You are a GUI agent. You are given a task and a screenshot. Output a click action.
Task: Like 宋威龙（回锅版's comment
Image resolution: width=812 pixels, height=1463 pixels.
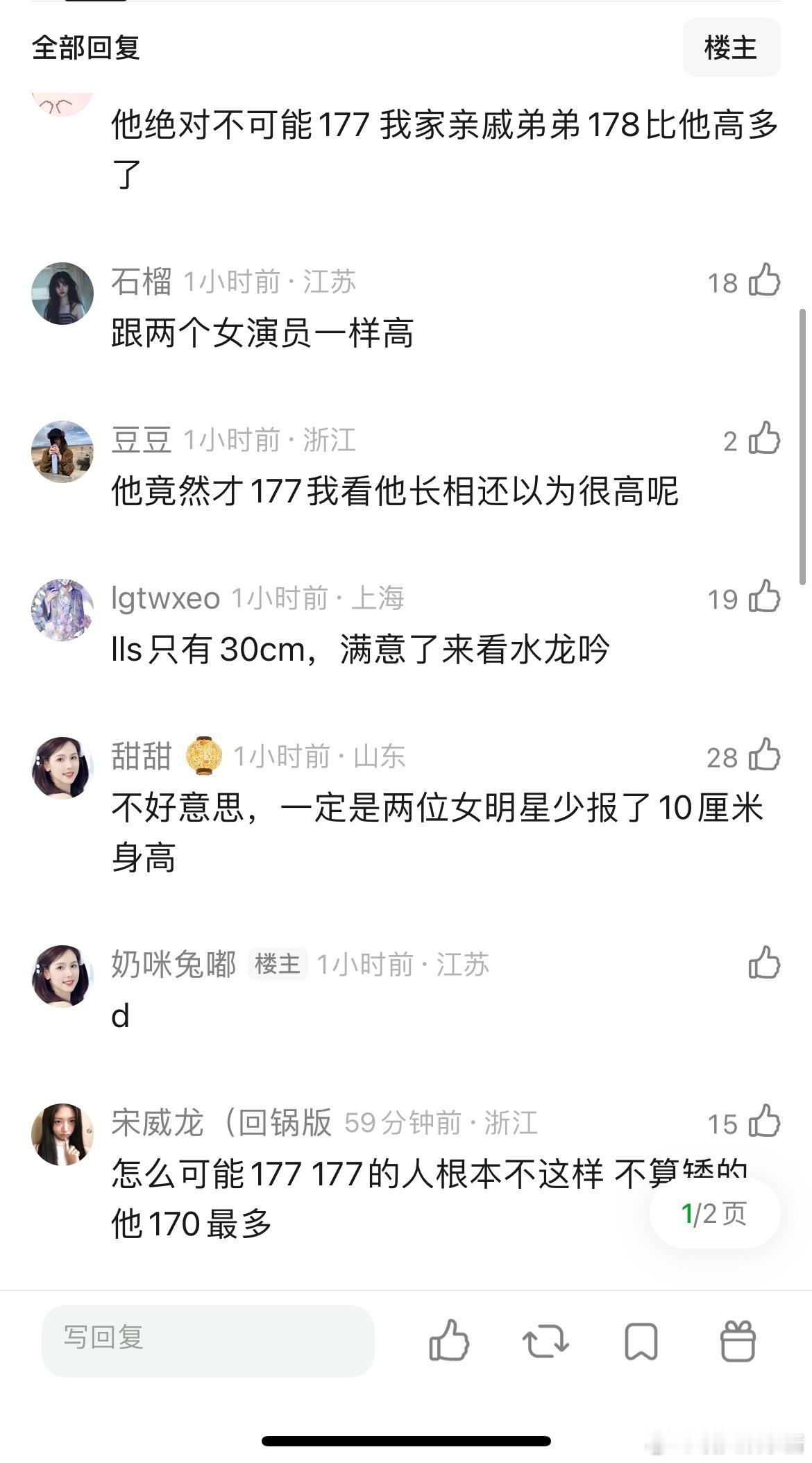click(764, 1122)
